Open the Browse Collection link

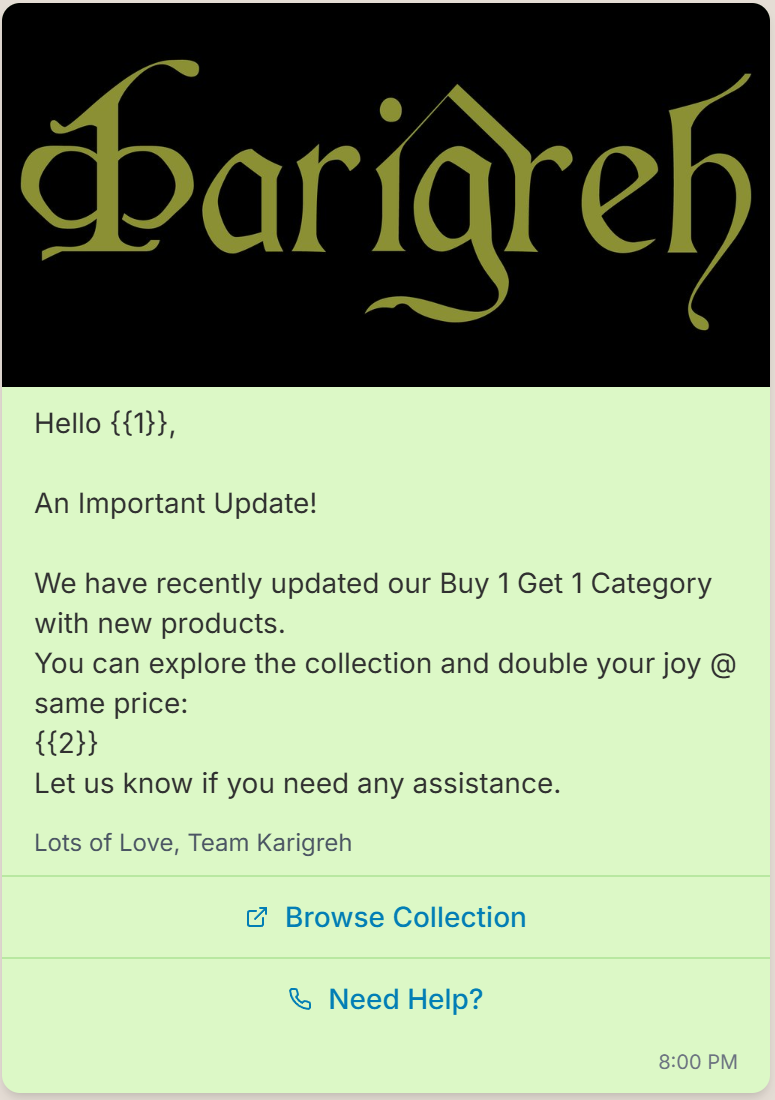(x=387, y=917)
